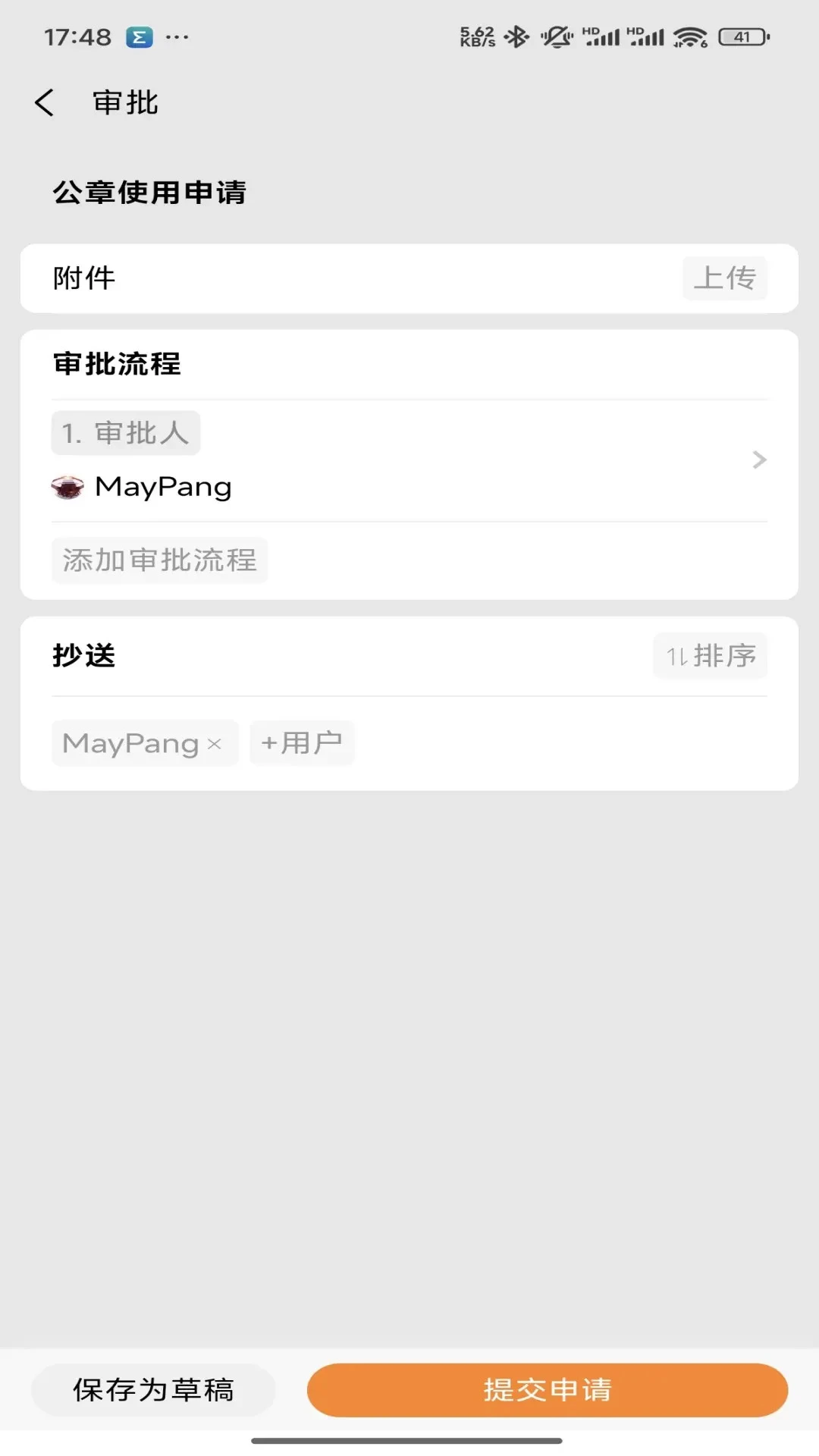819x1456 pixels.
Task: Tap 保存为草稿 to save draft
Action: pos(153,1390)
